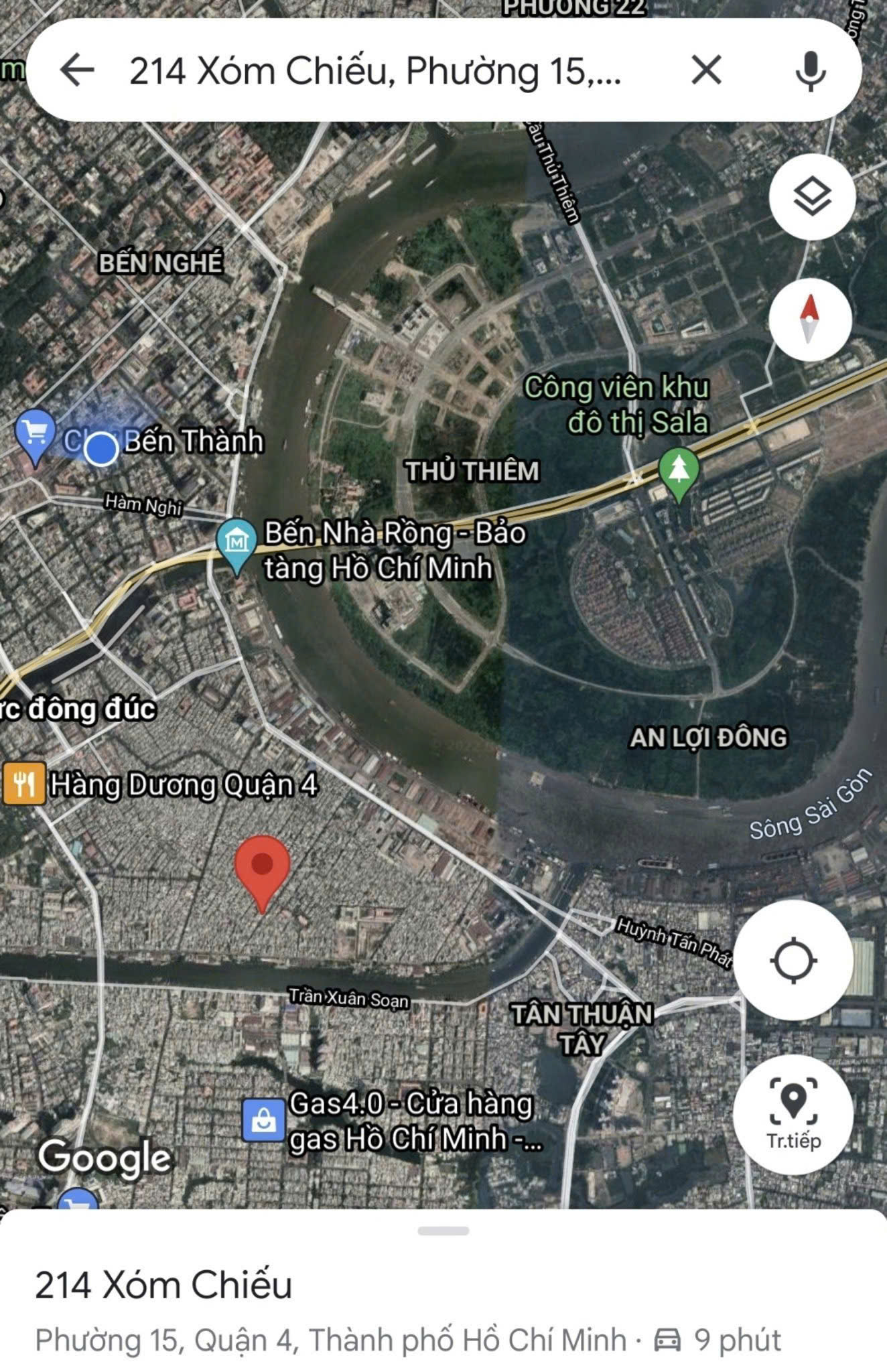
Task: Open Tr.tiếp live view
Action: pos(793,1113)
